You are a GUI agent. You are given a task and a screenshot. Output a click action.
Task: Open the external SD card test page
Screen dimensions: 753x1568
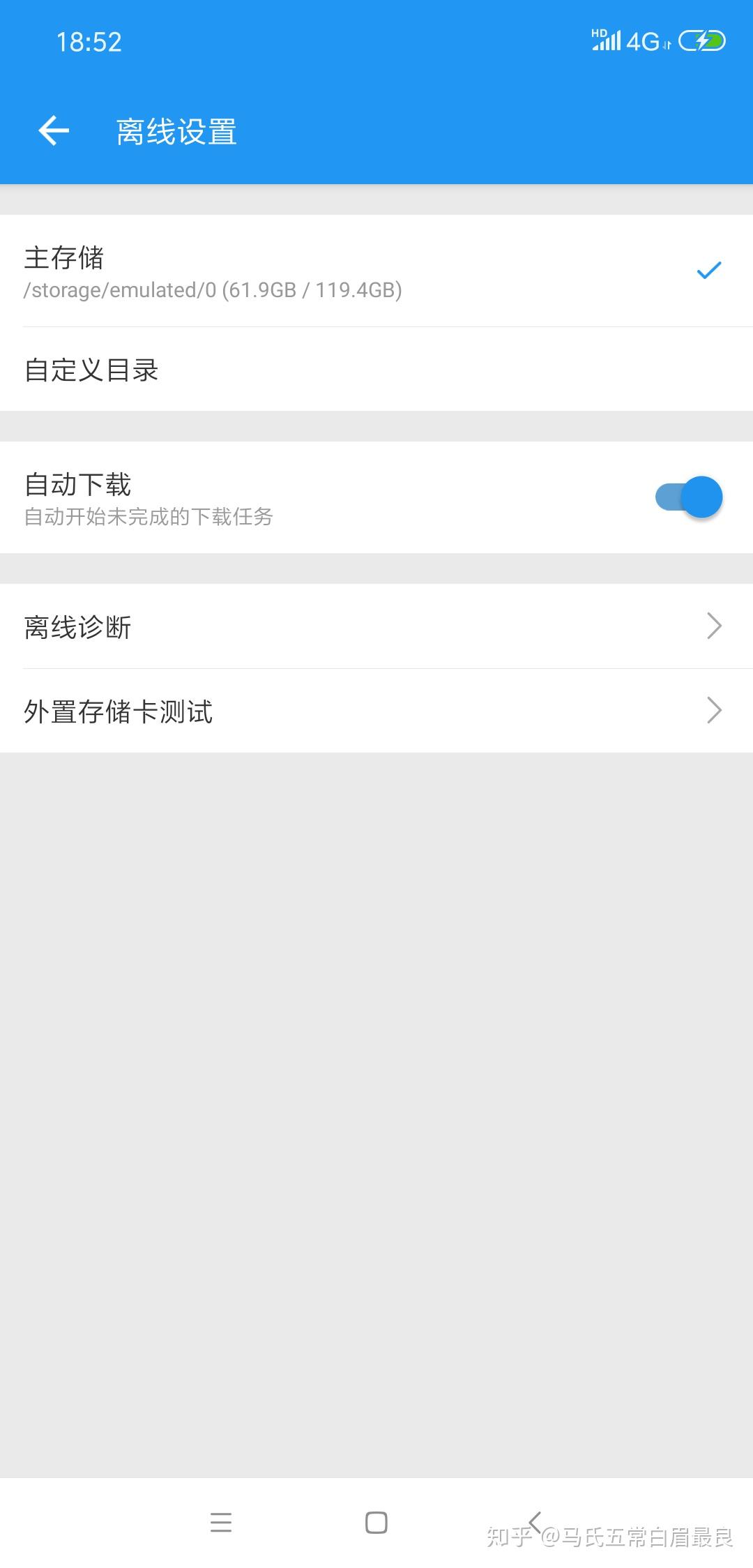[279, 711]
